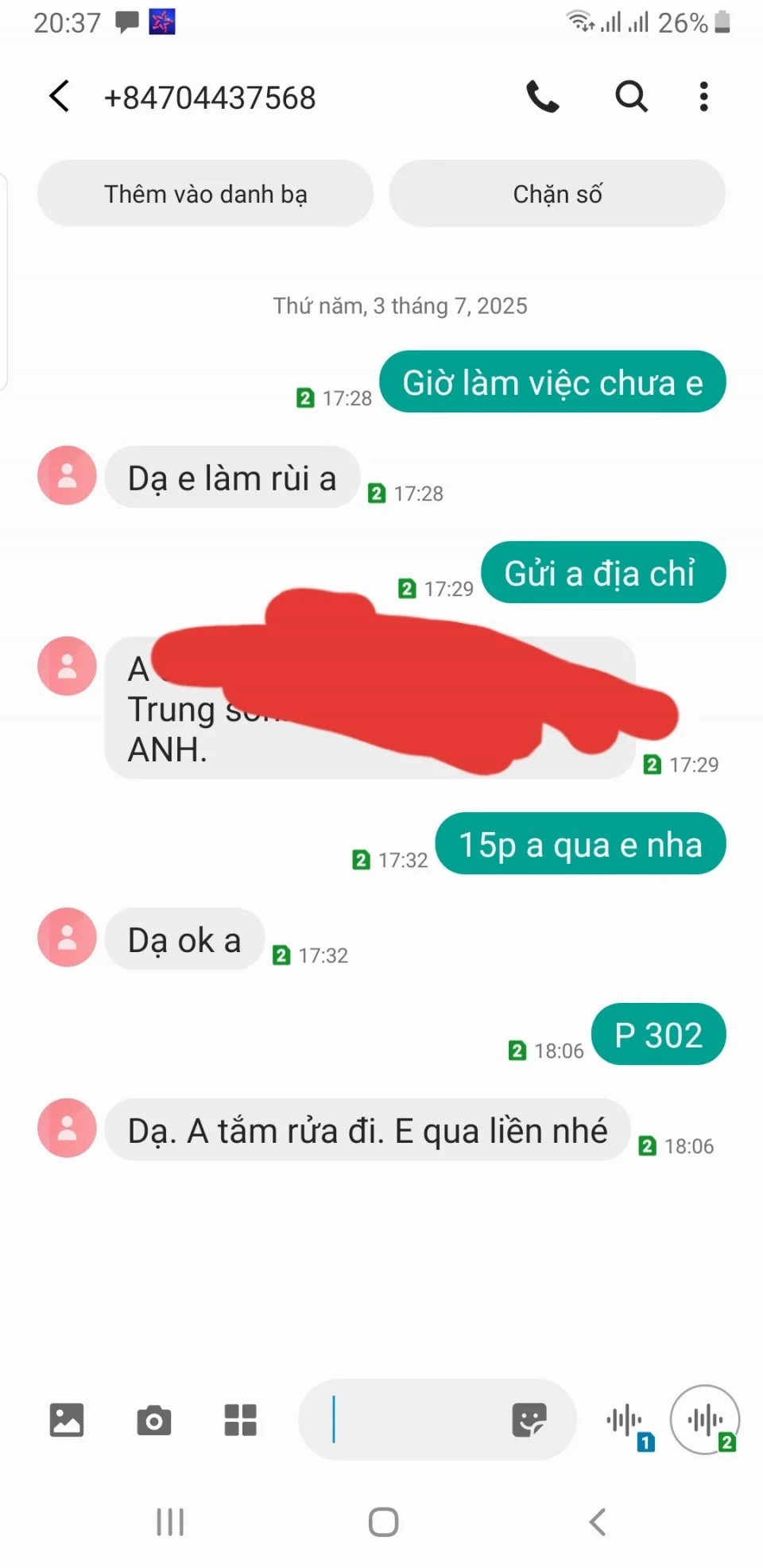Open the sticker emoji picker
The width and height of the screenshot is (763, 1568).
529,1419
